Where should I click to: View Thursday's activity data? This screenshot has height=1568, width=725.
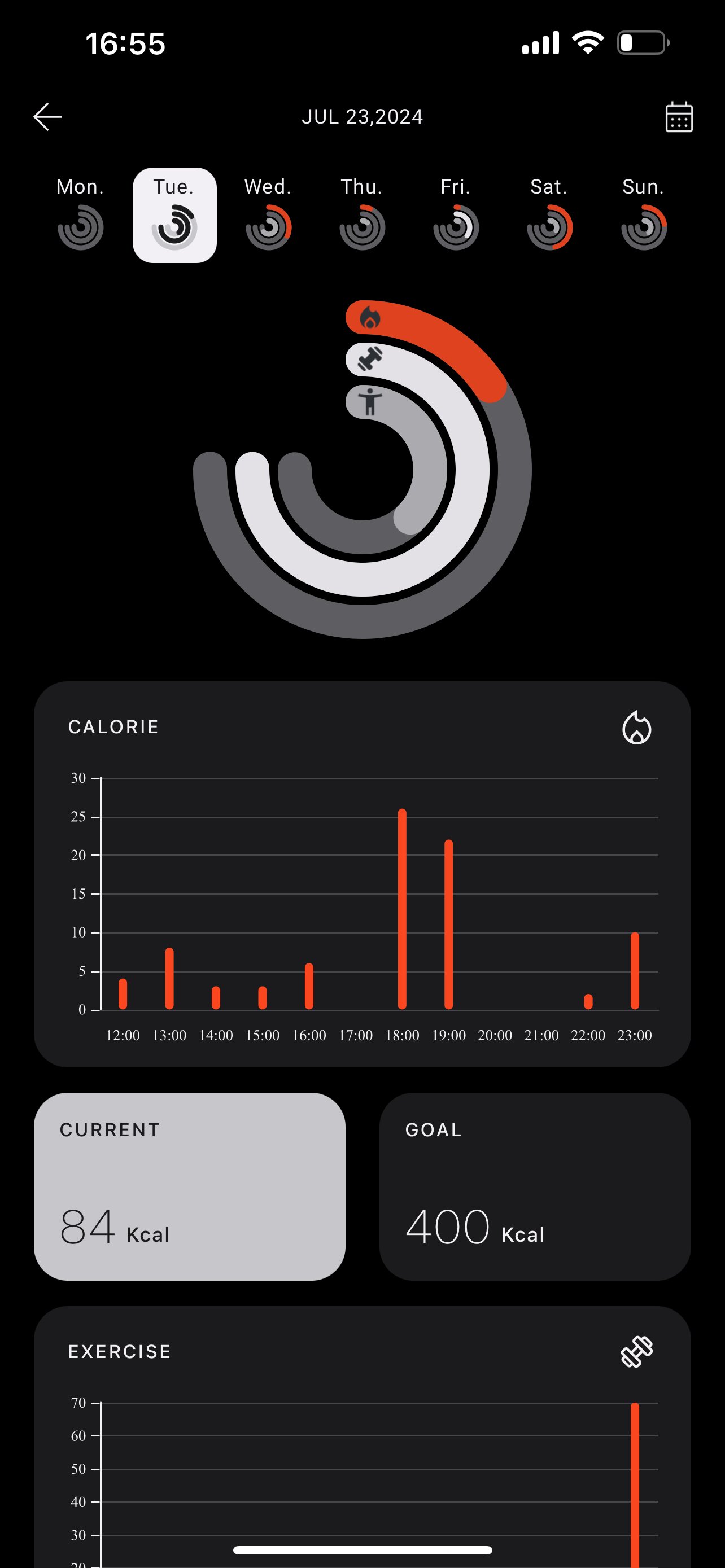click(362, 215)
